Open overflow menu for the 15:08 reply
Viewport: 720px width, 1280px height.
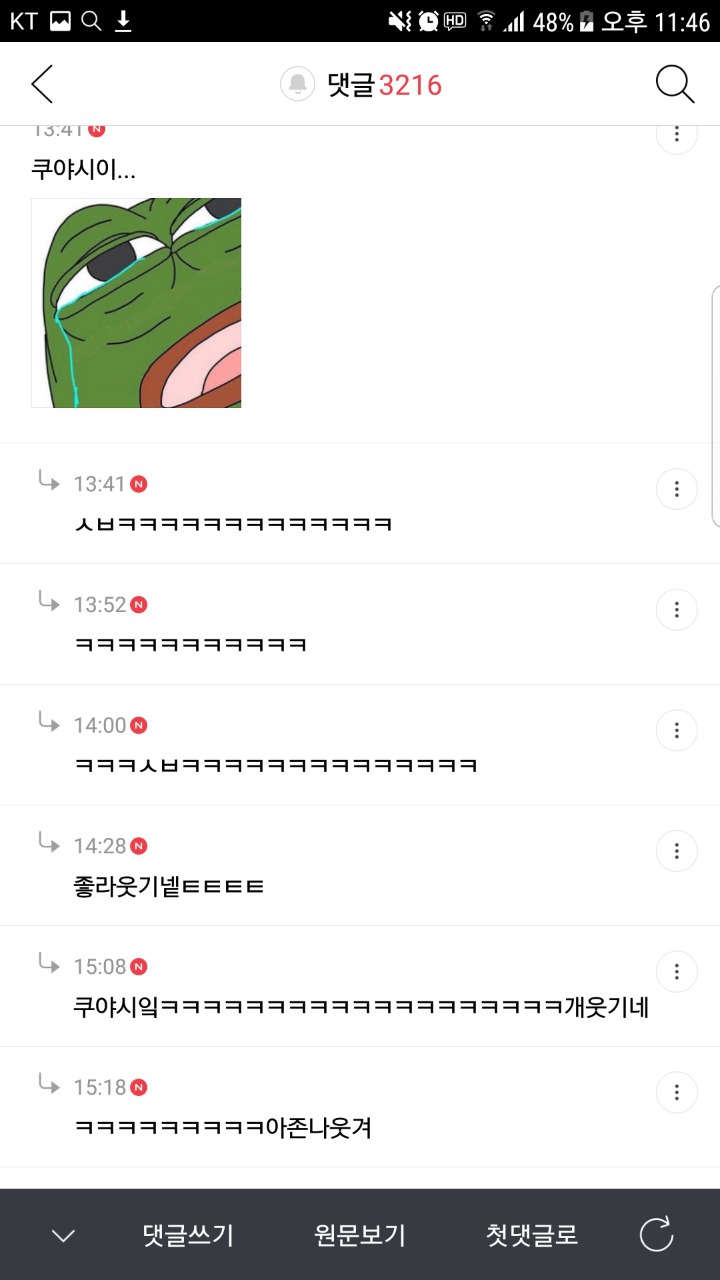tap(677, 971)
